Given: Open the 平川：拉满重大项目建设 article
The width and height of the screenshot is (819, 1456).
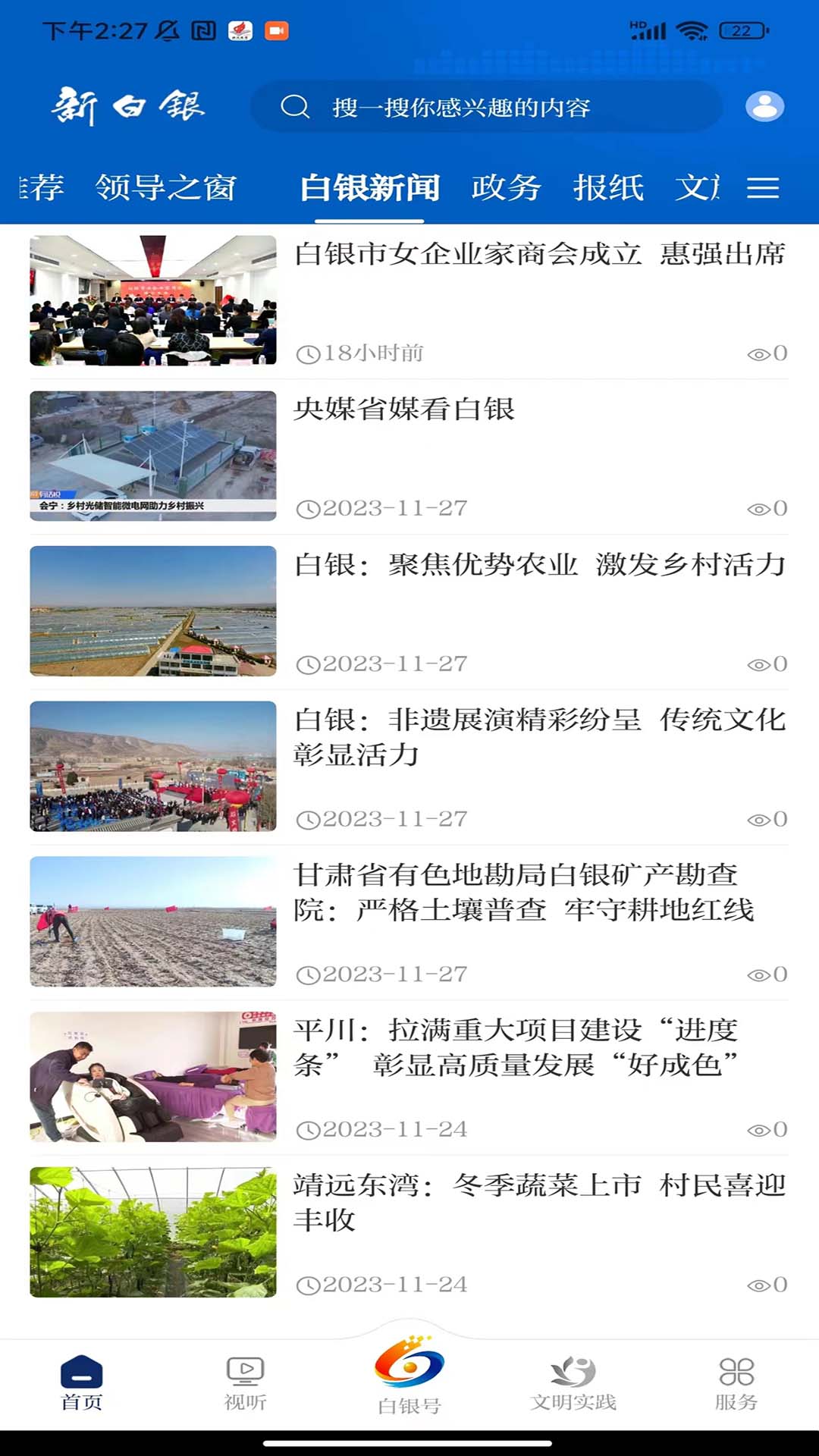Looking at the screenshot, I should pyautogui.click(x=516, y=1047).
